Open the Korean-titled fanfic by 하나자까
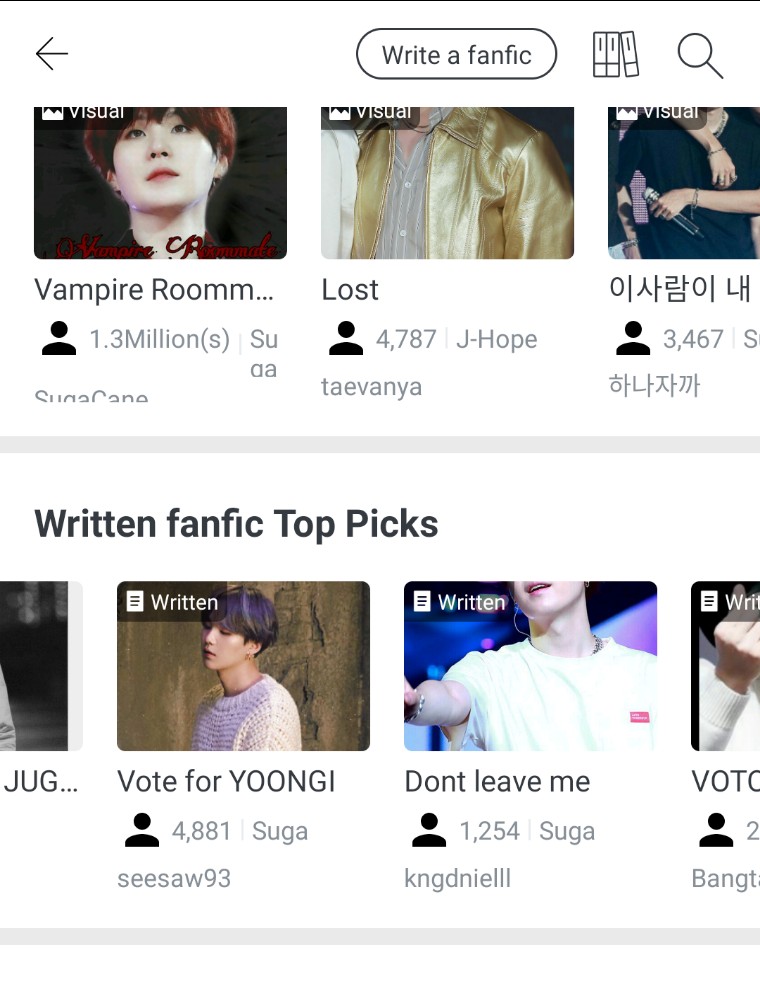760x986 pixels. pos(684,185)
